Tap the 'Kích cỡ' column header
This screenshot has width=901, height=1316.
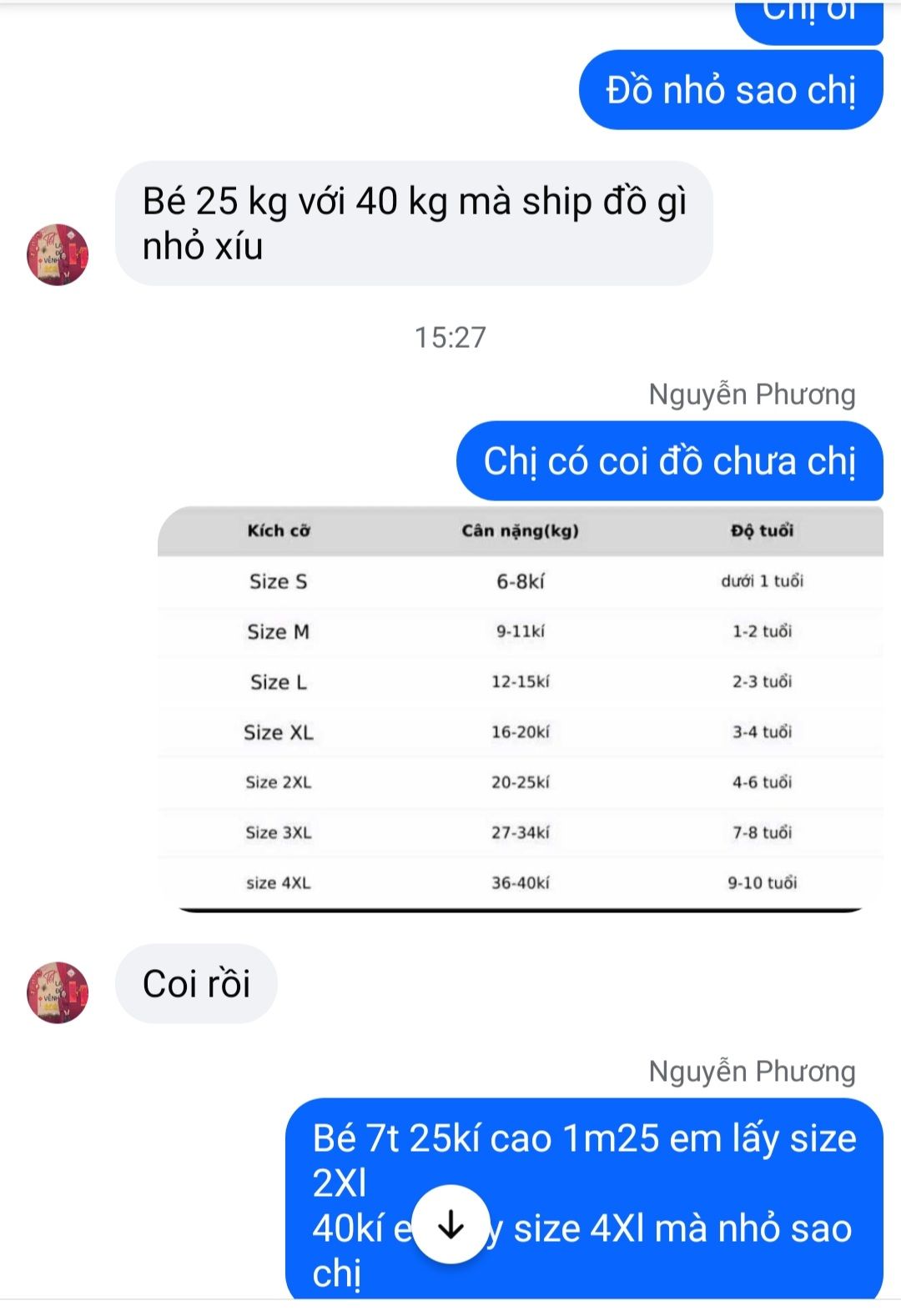click(x=279, y=530)
